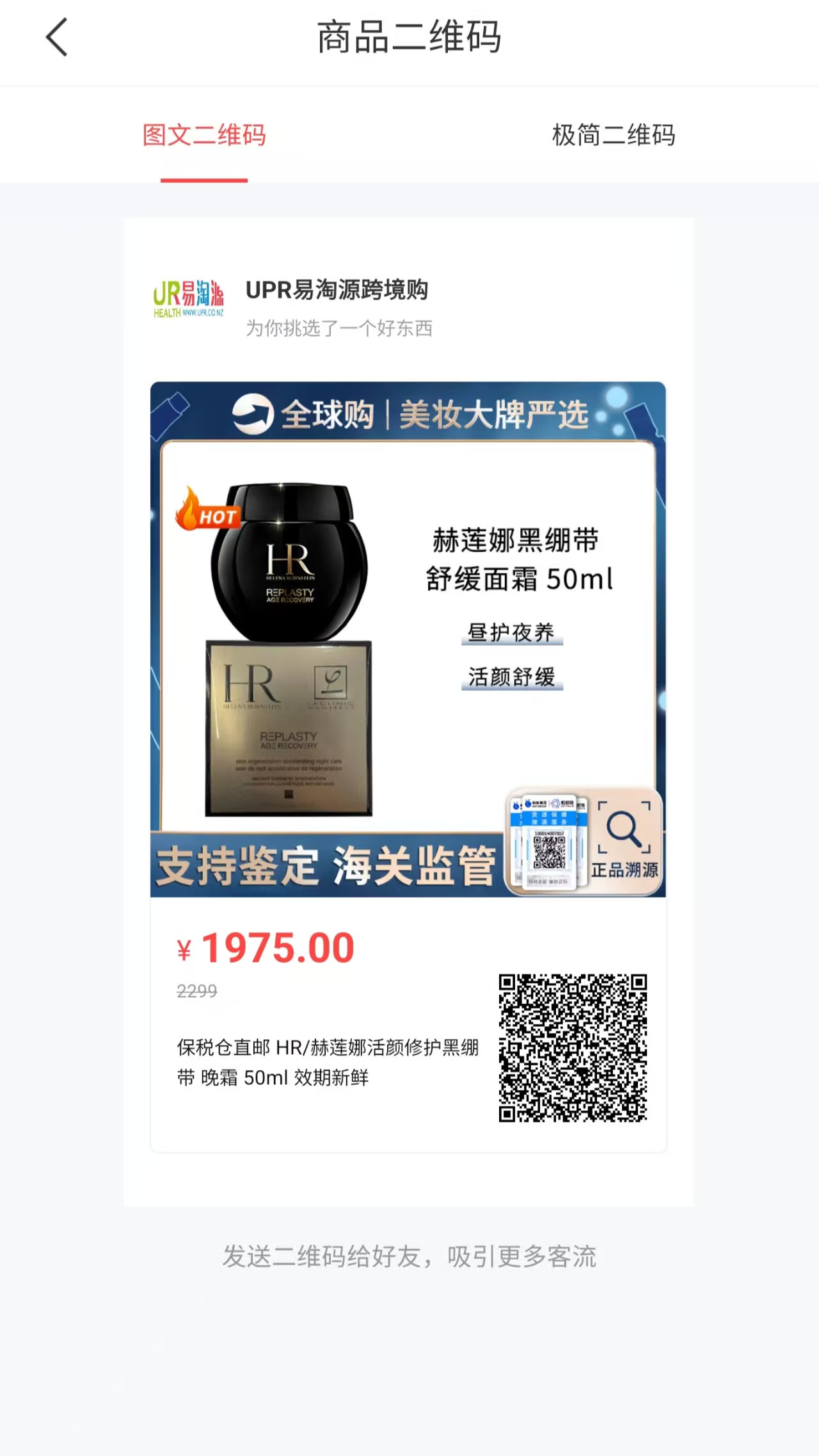Switch to the 极简二维码 tab
Image resolution: width=819 pixels, height=1456 pixels.
613,135
